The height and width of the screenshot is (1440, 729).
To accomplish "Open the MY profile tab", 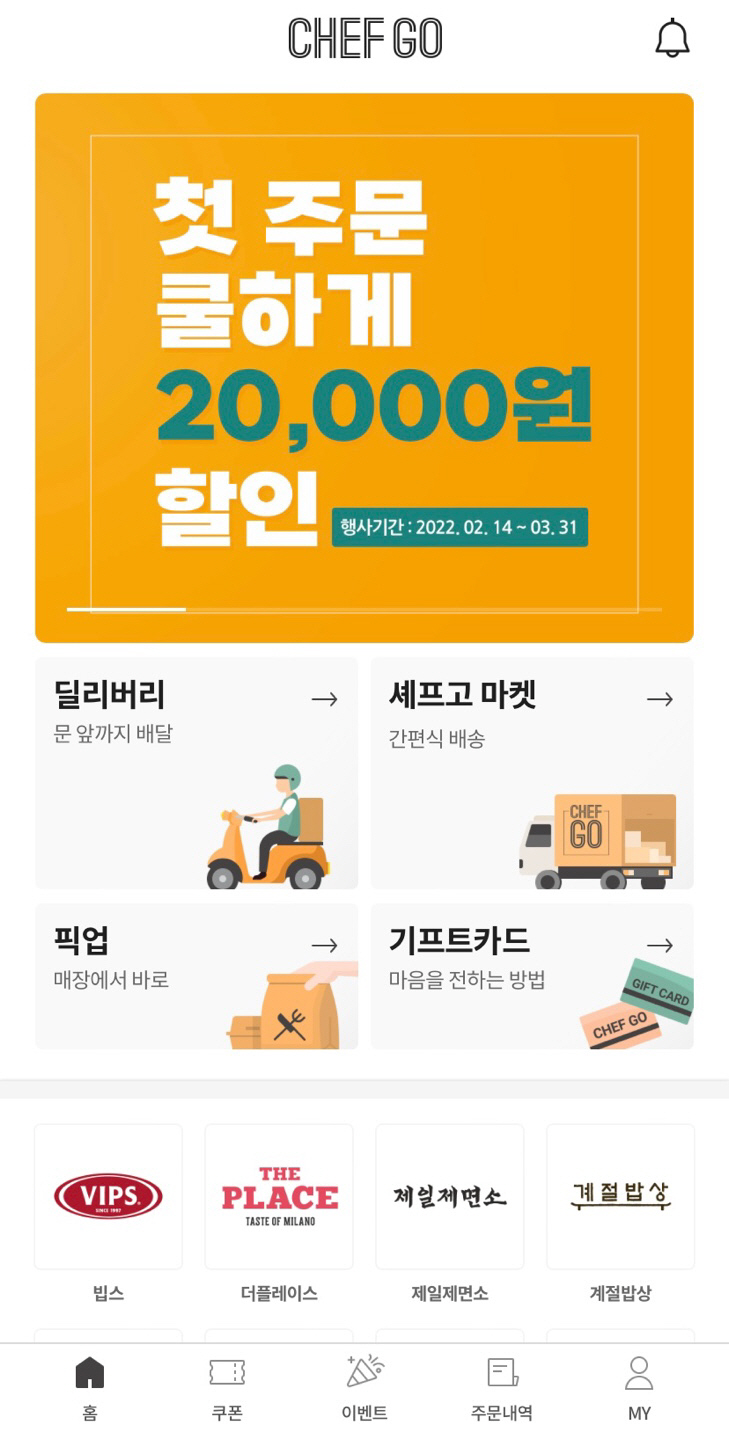I will click(639, 1388).
